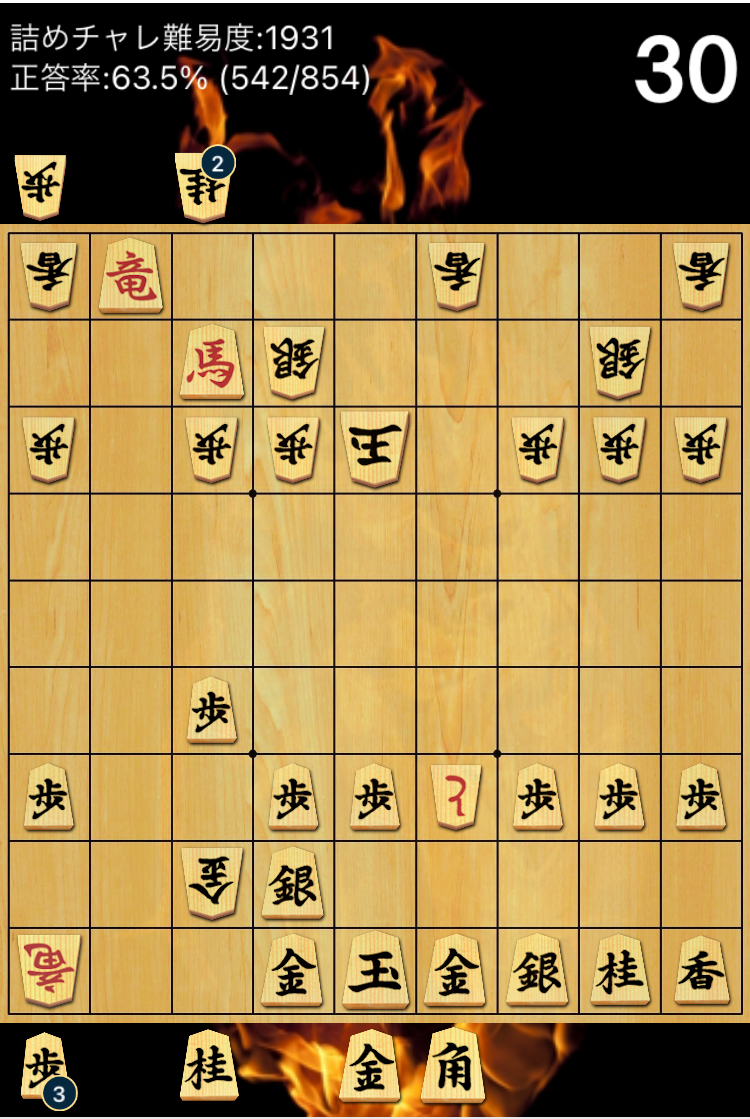The height and width of the screenshot is (1119, 750).
Task: Select the red horse (馬) piece
Action: tap(212, 362)
